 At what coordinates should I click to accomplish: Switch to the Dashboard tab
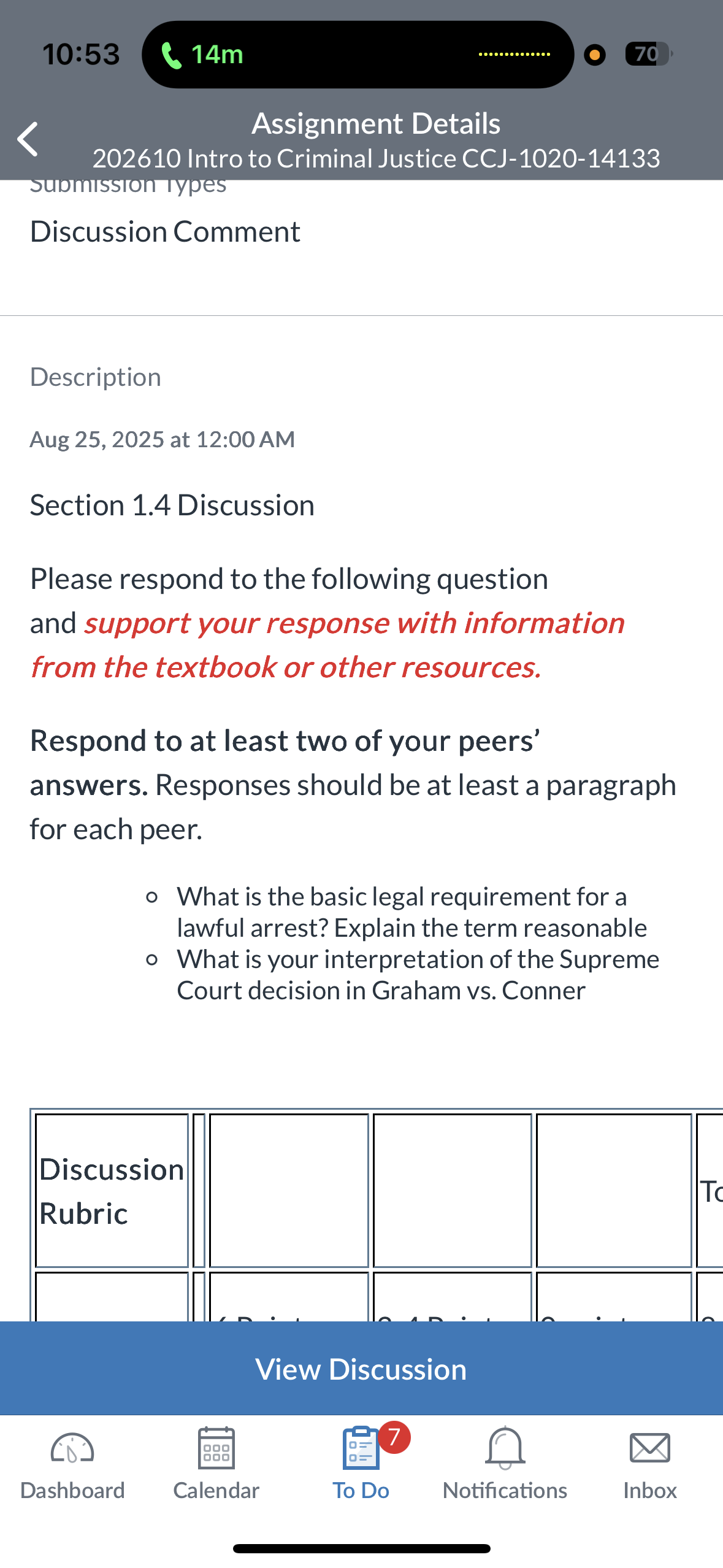72,1464
